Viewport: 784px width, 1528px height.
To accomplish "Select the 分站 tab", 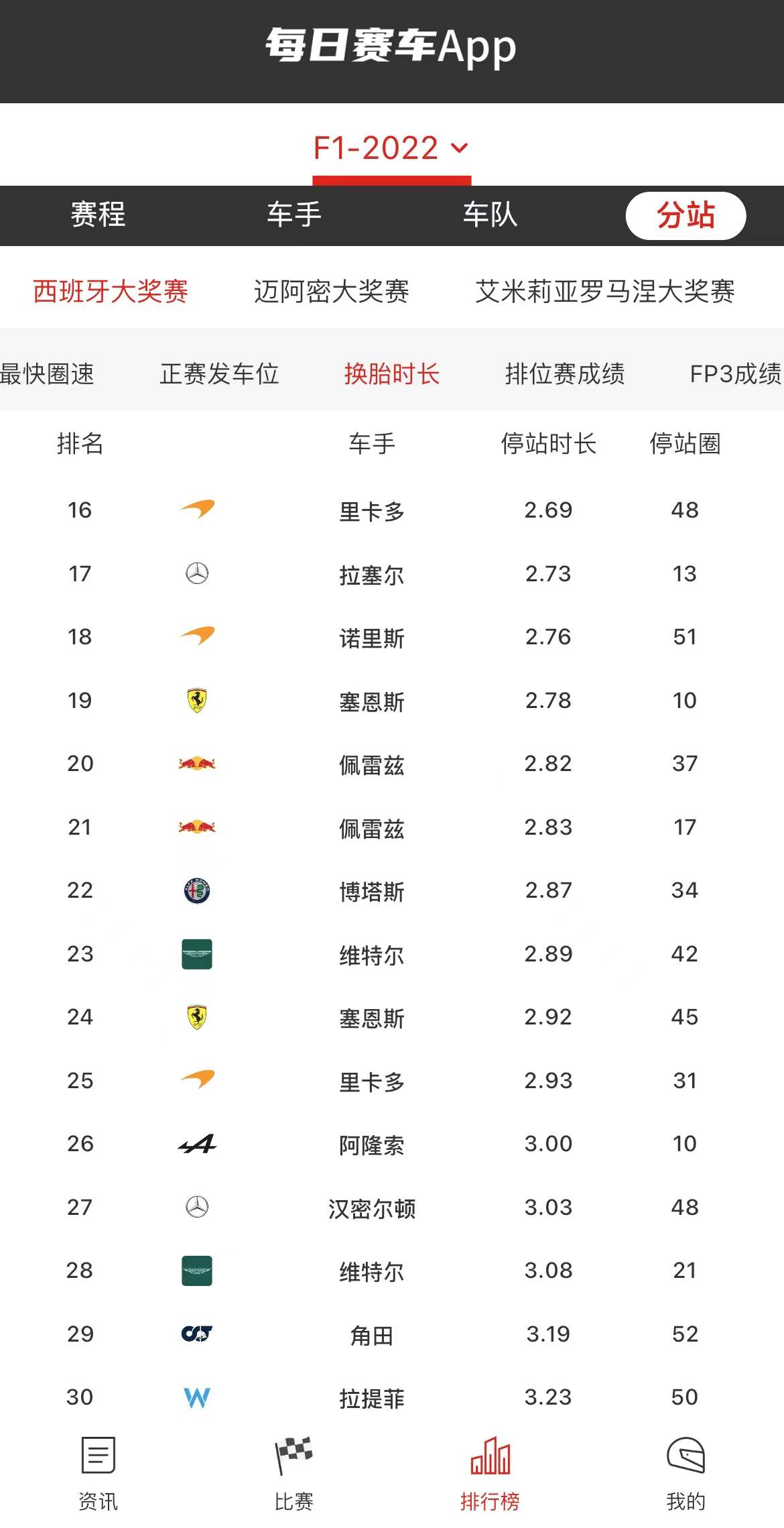I will 685,215.
